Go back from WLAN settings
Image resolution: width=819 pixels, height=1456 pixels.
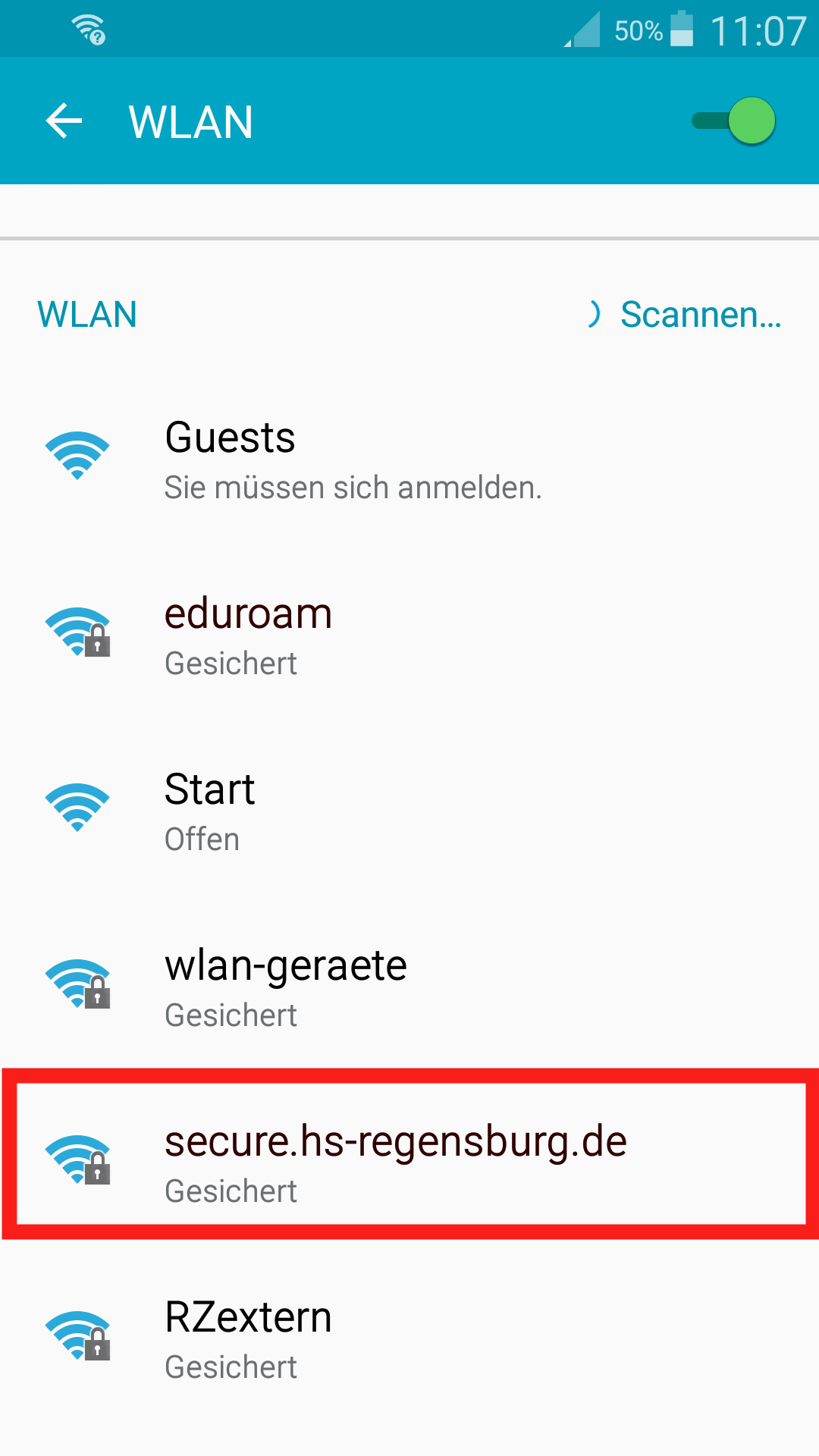coord(64,121)
